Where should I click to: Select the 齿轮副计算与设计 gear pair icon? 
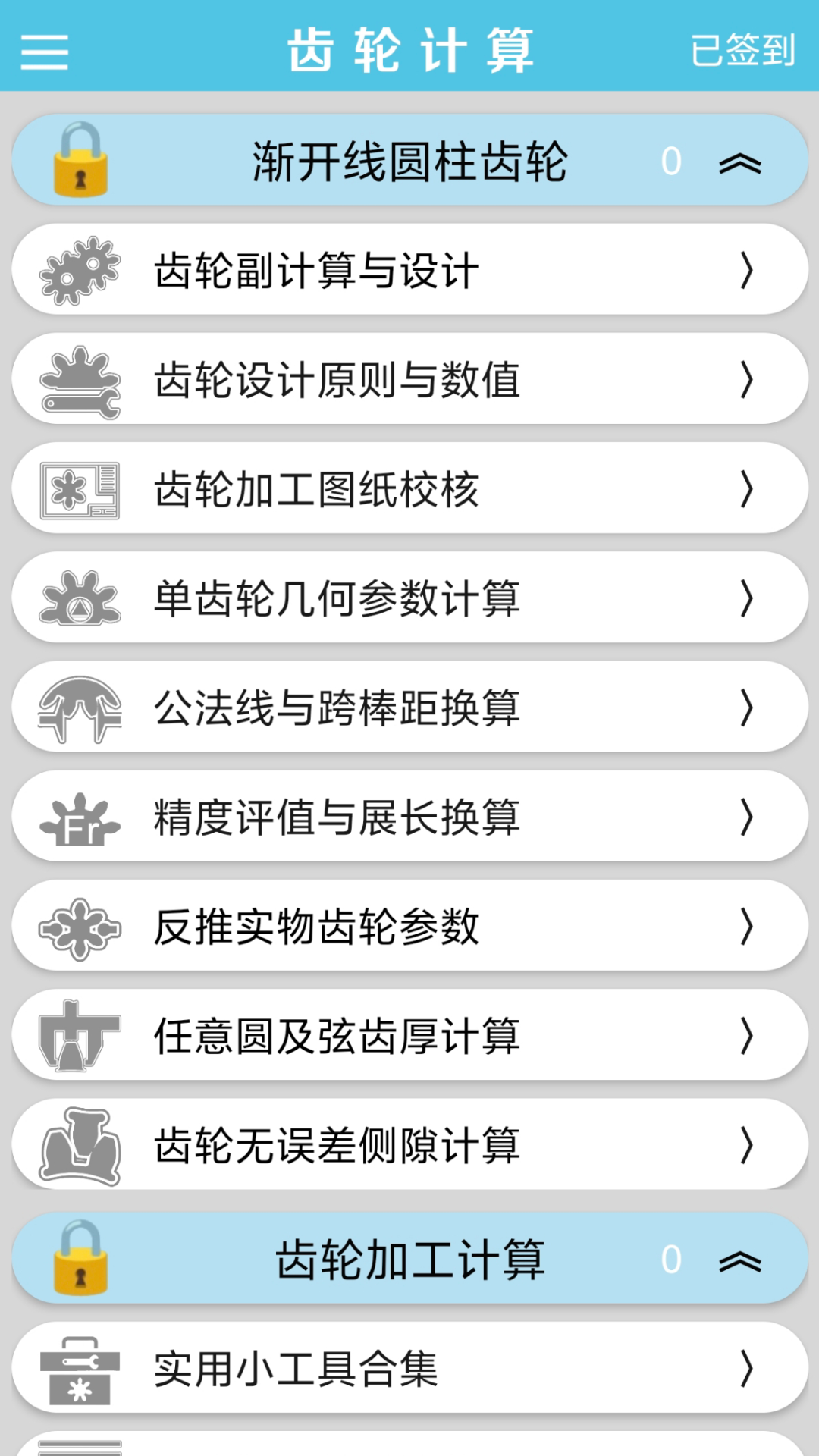coord(79,271)
